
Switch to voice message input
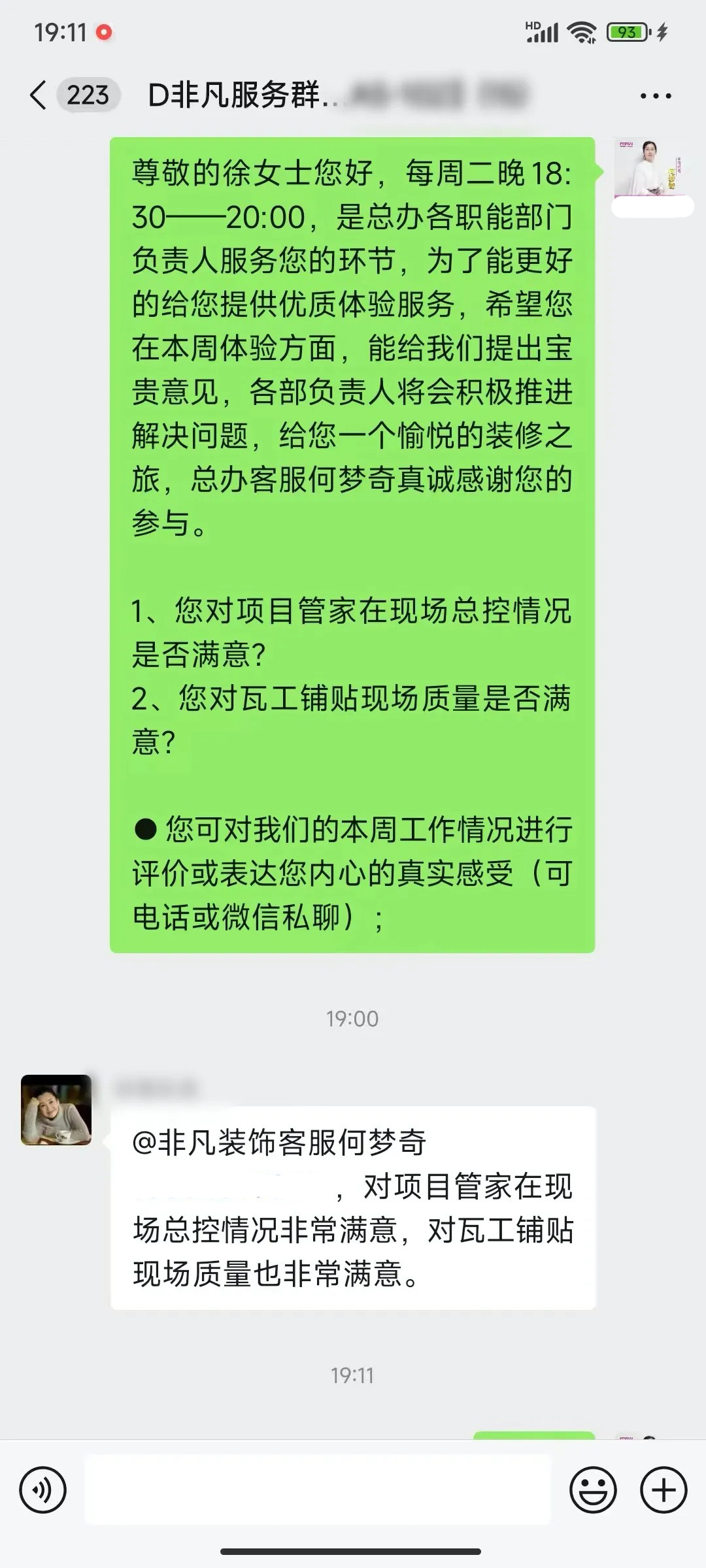click(43, 1490)
